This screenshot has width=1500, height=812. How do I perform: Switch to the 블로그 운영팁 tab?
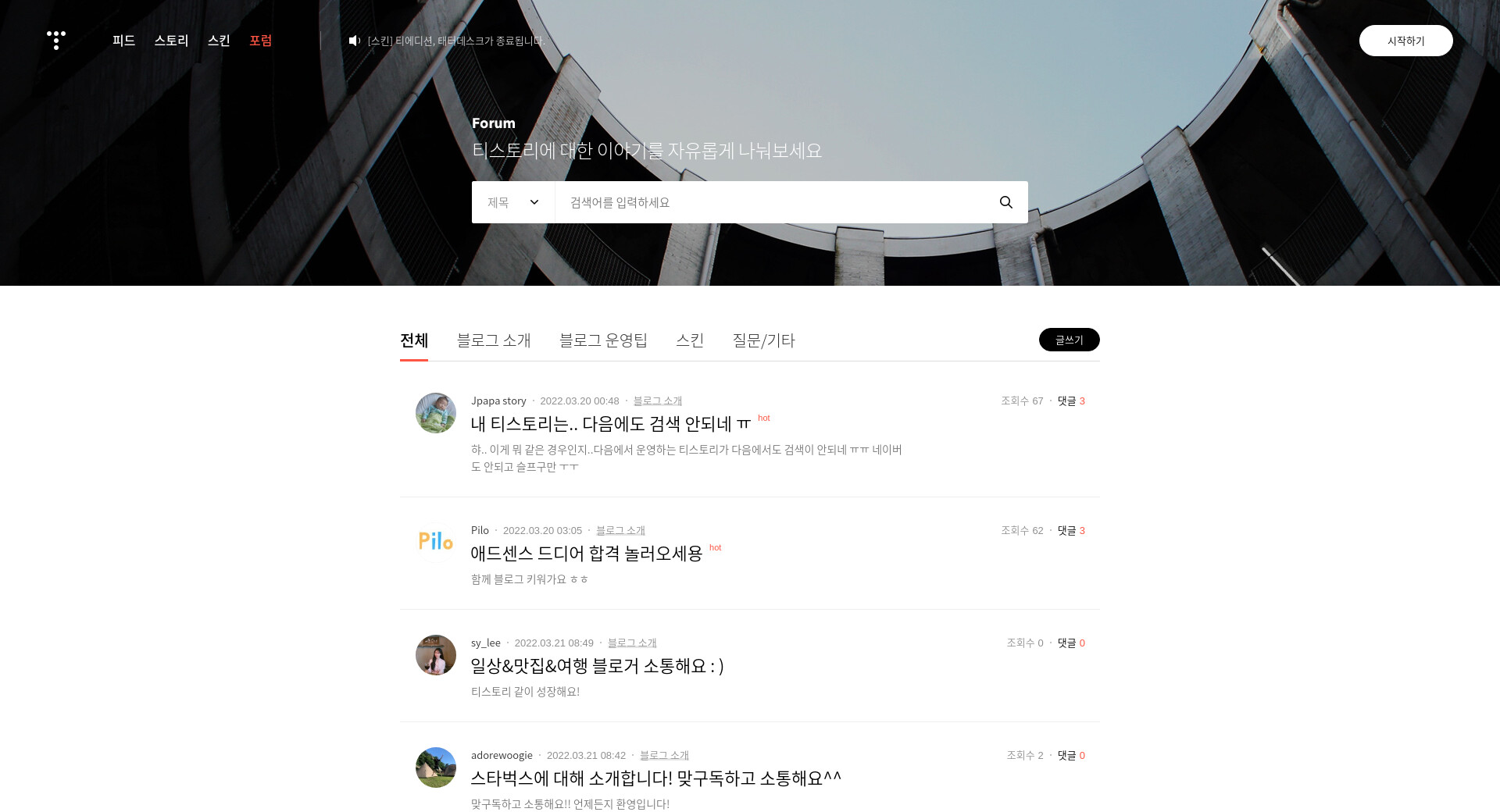coord(603,340)
